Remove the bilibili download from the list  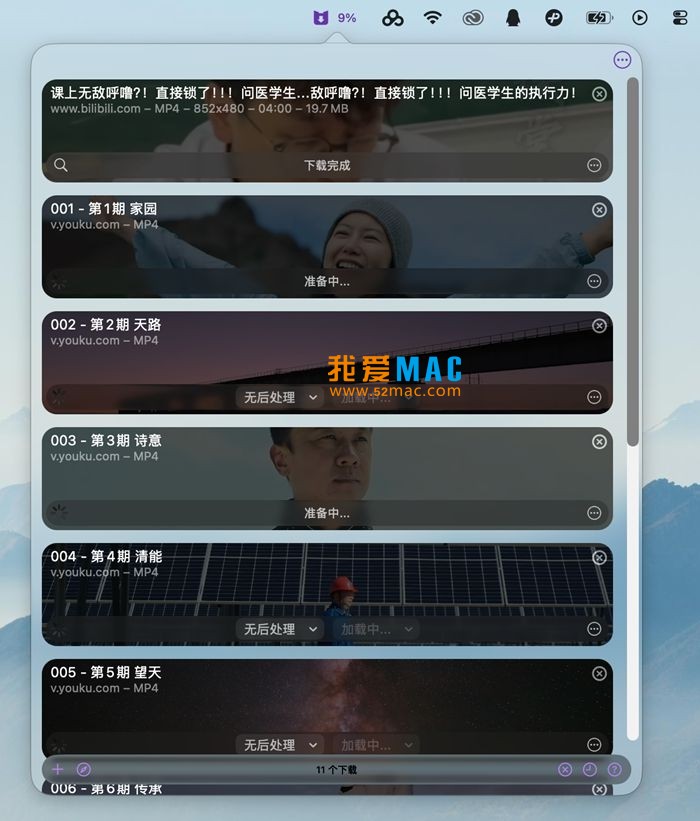point(599,94)
